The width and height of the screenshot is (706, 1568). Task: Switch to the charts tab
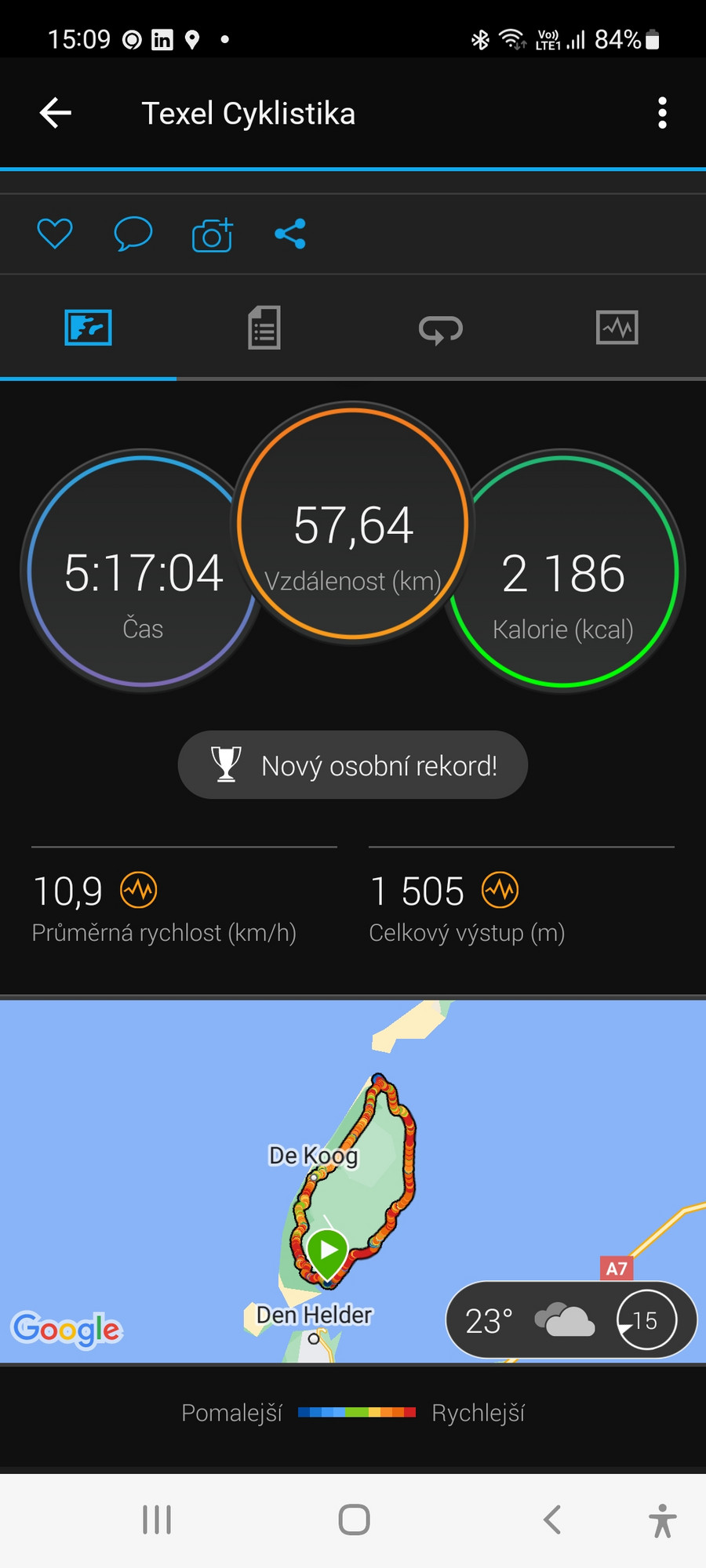617,328
